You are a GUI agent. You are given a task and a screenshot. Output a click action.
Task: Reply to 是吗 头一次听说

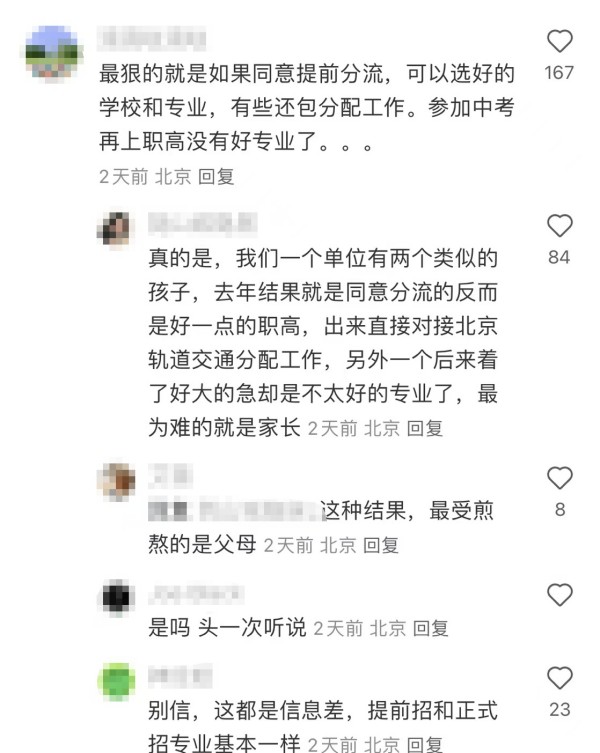(431, 628)
